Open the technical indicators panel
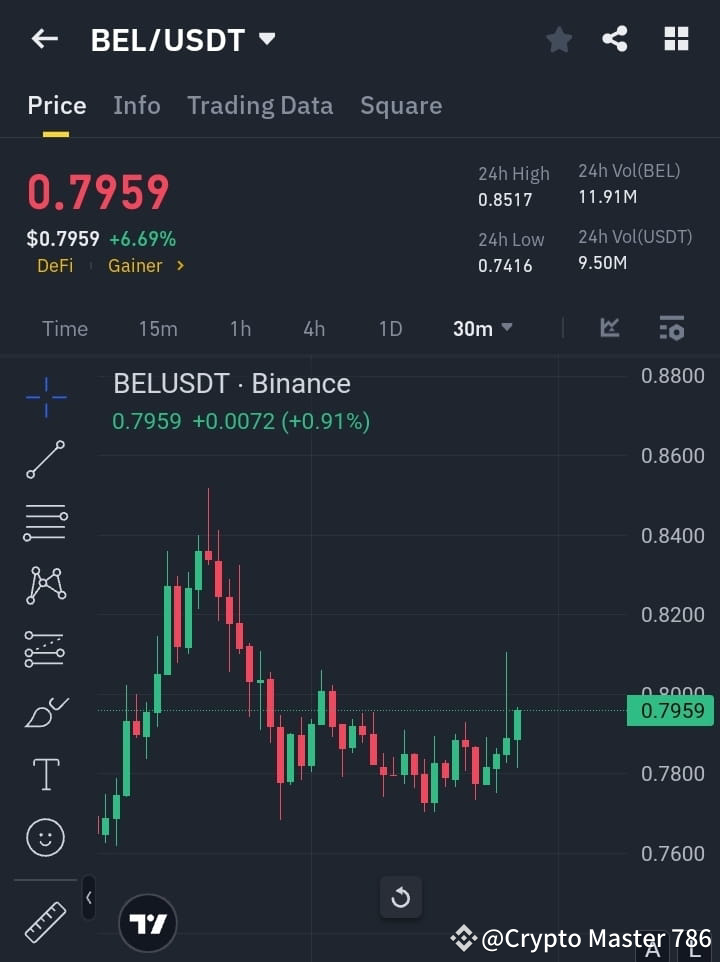The height and width of the screenshot is (962, 720). (670, 328)
